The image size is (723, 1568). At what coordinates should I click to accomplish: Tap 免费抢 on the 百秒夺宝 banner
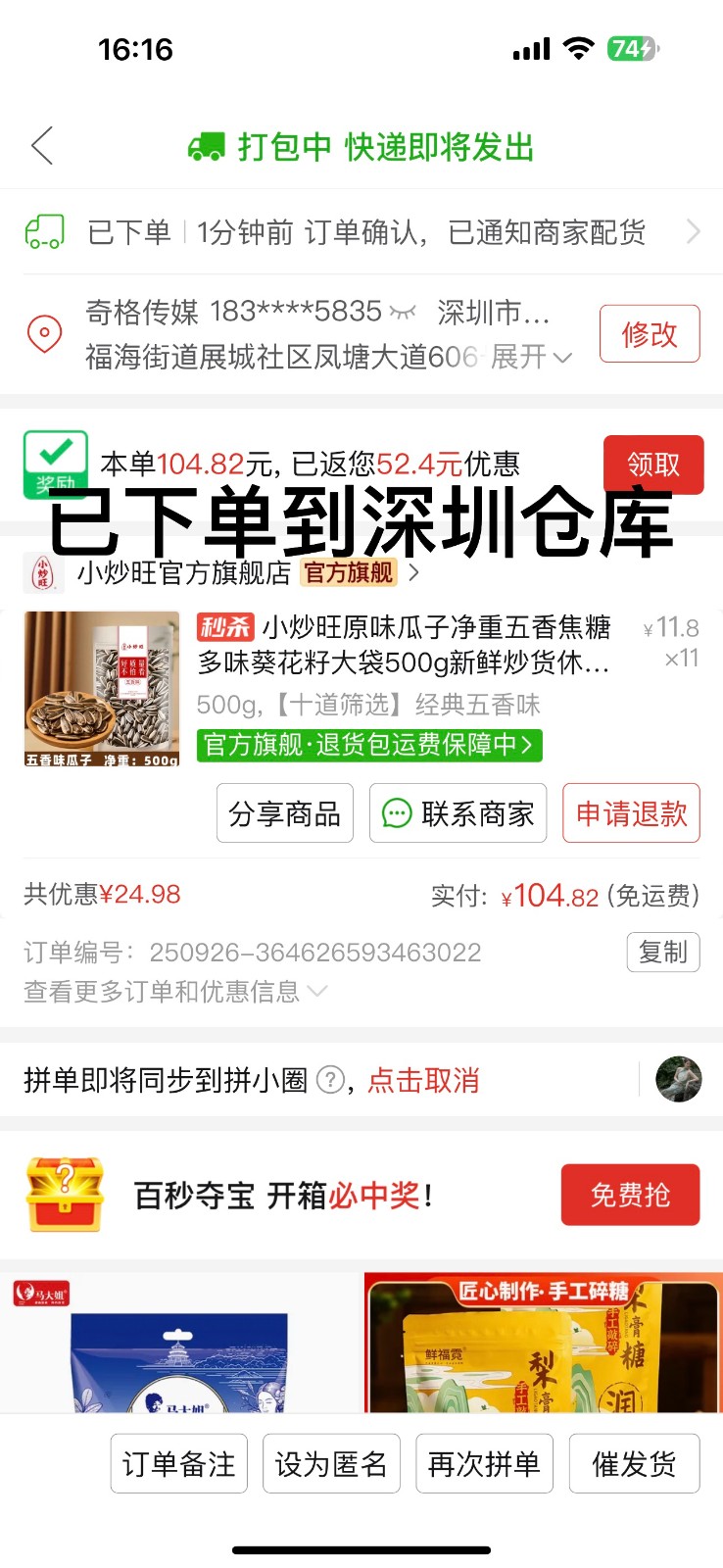pos(630,1195)
